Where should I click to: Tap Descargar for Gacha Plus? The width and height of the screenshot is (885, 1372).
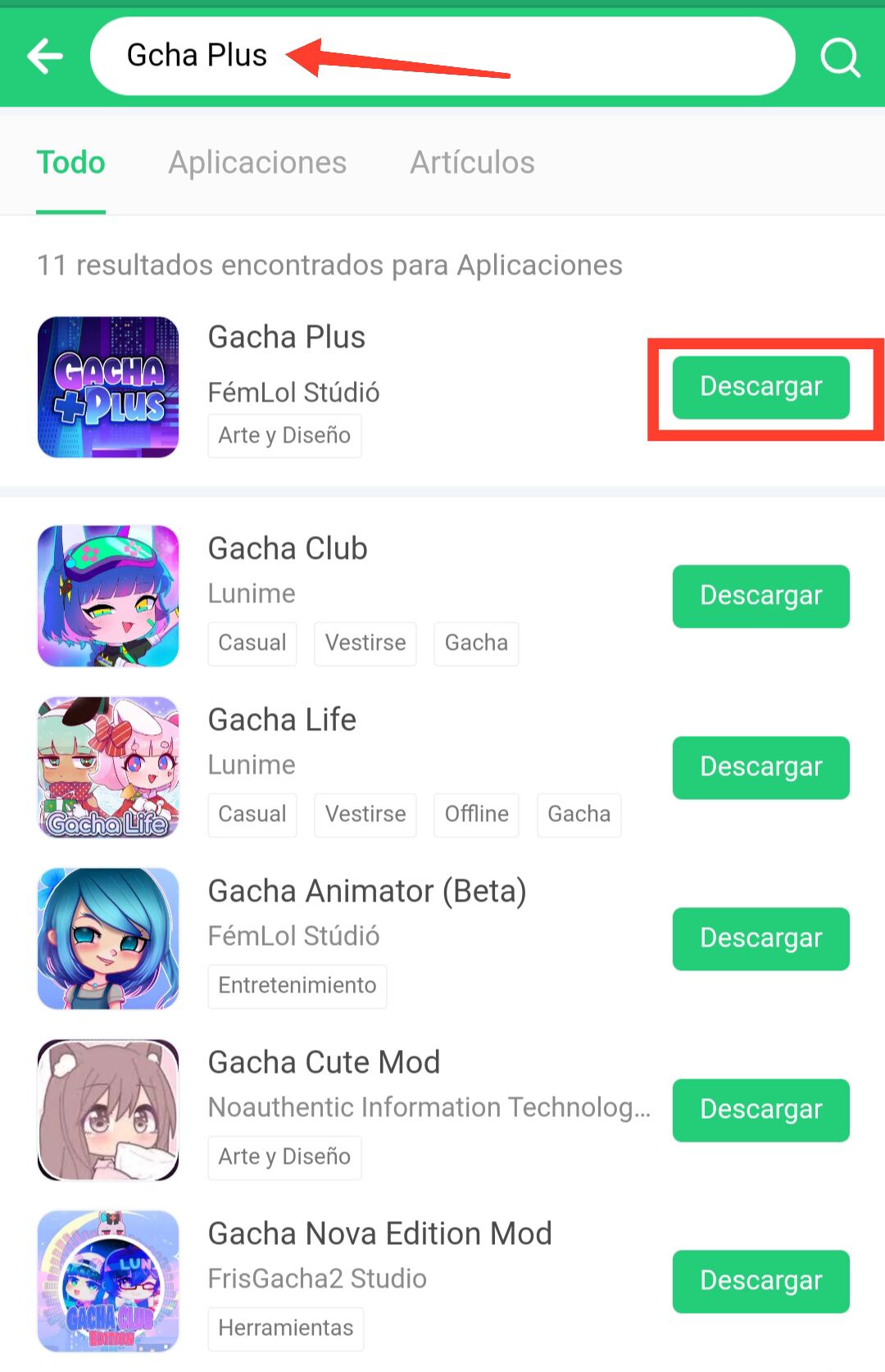click(760, 386)
